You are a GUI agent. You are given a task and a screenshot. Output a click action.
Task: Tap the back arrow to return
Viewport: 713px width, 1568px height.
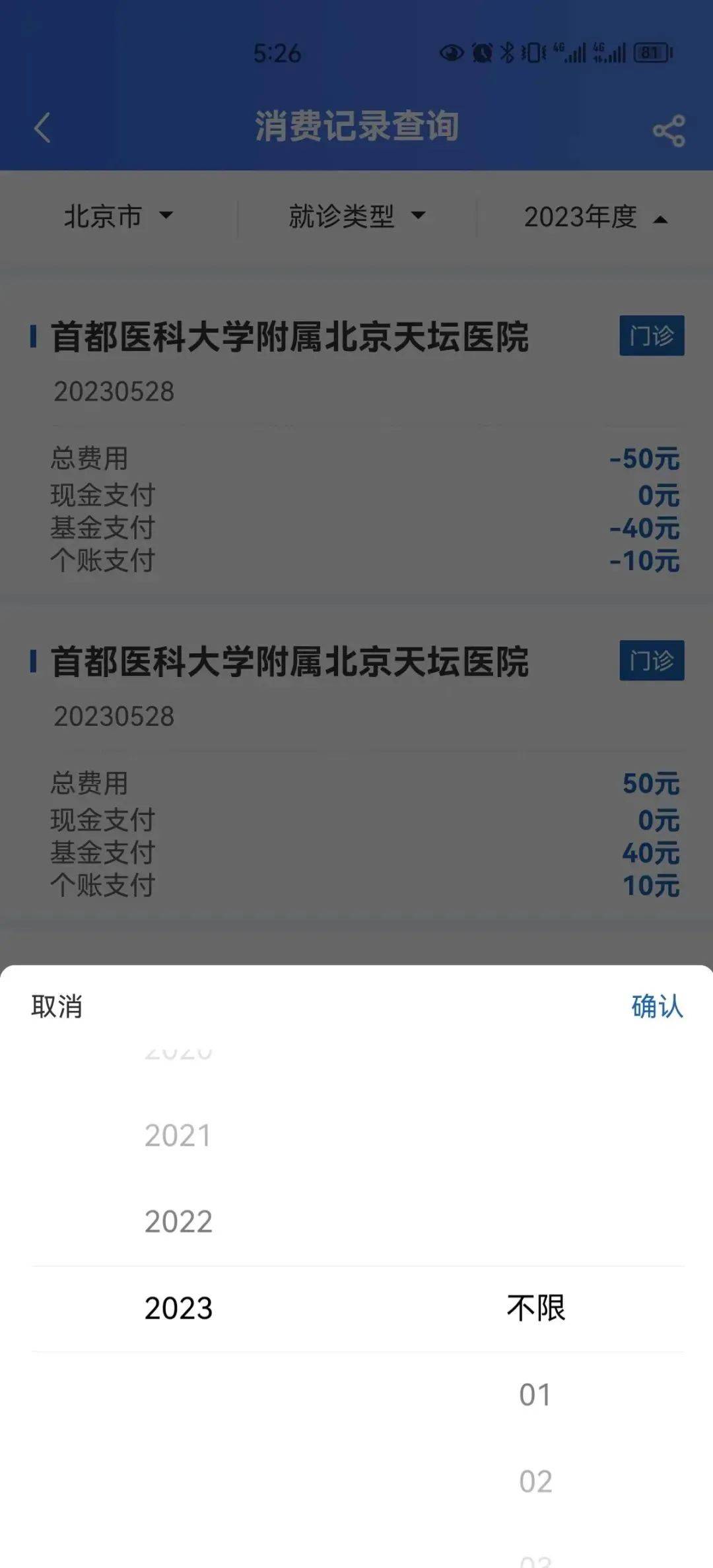[42, 127]
